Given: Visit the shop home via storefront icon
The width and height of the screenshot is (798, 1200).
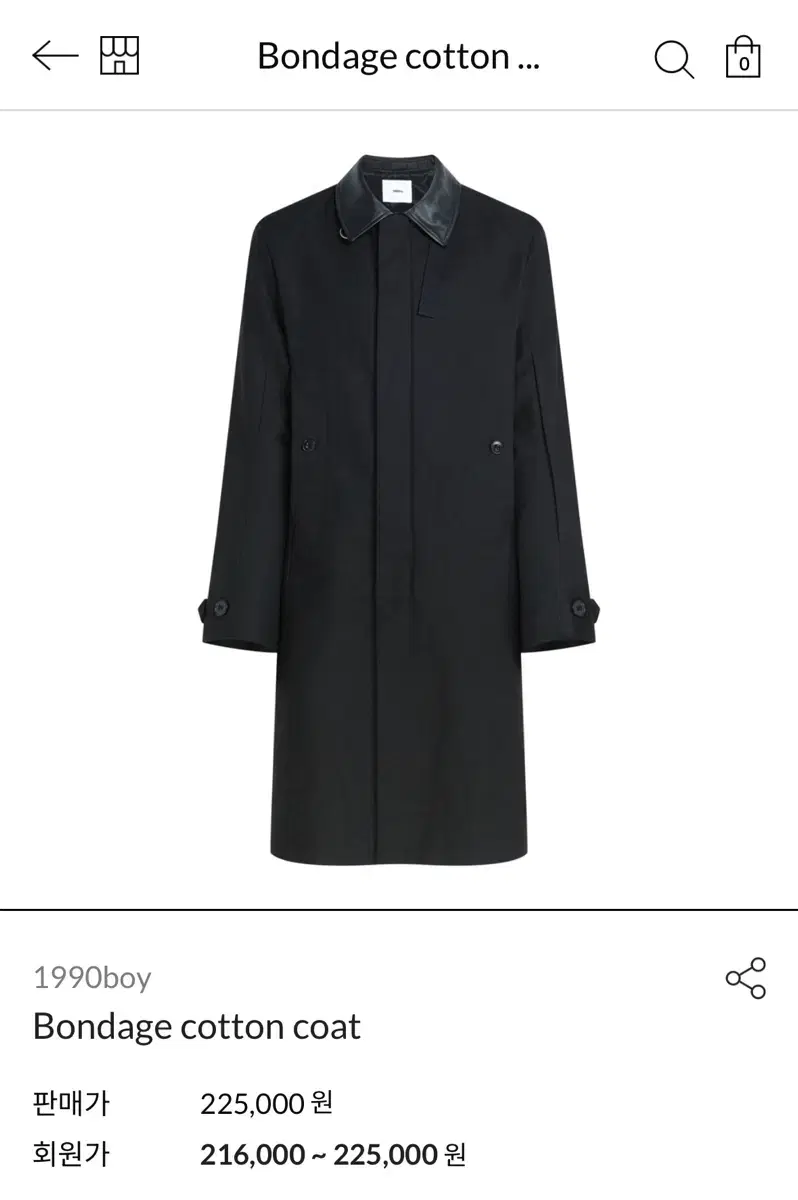Looking at the screenshot, I should [x=120, y=57].
